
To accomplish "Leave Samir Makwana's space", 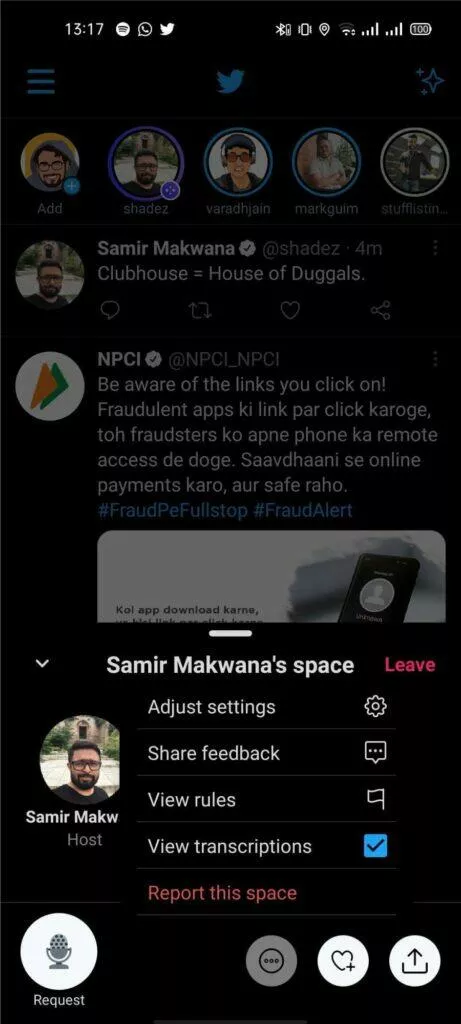I will [x=409, y=665].
